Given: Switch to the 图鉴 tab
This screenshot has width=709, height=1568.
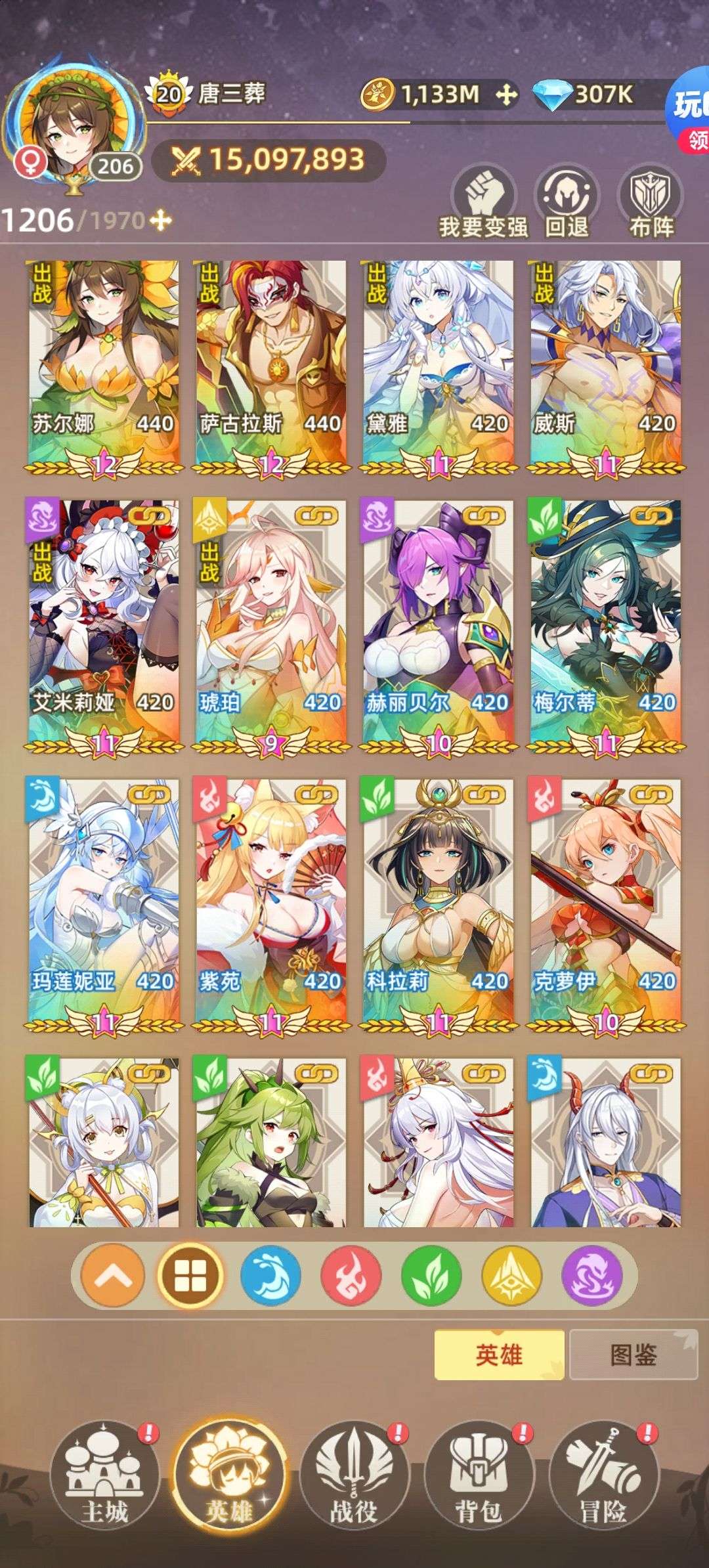Looking at the screenshot, I should pos(633,1355).
